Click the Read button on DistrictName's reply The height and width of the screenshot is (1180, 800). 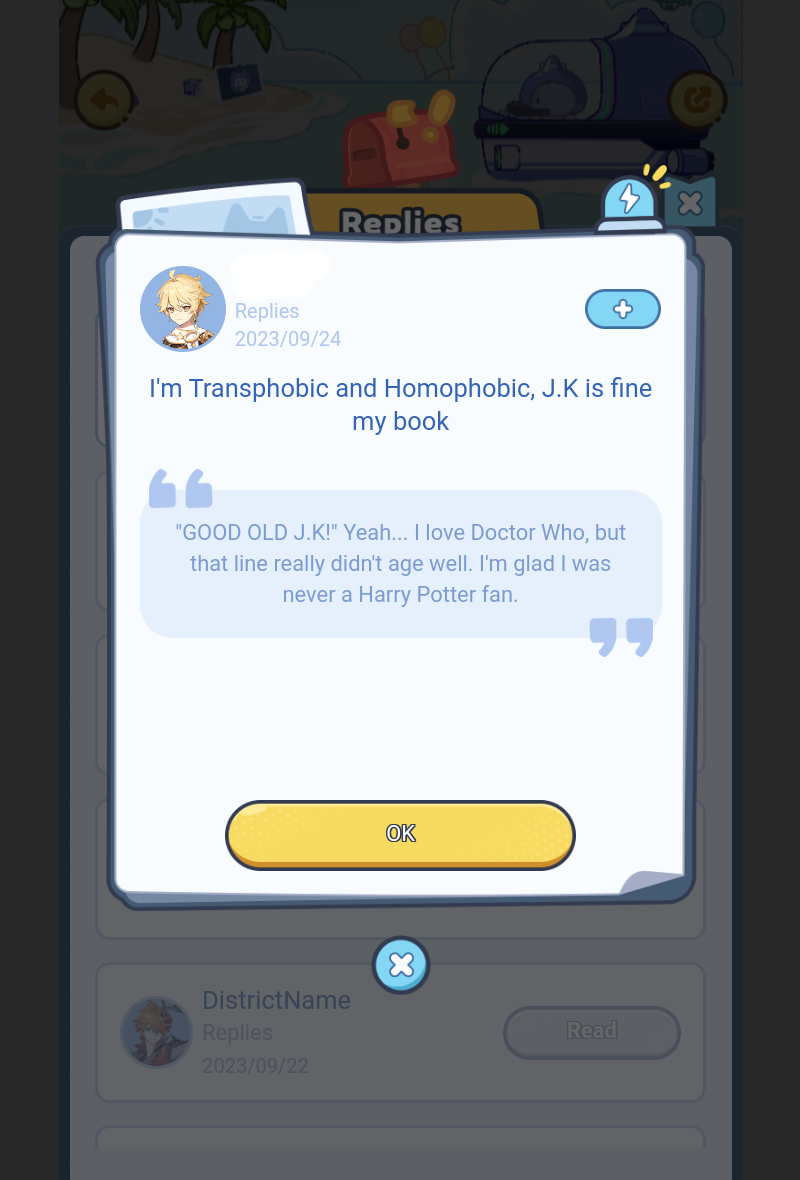pyautogui.click(x=592, y=1030)
